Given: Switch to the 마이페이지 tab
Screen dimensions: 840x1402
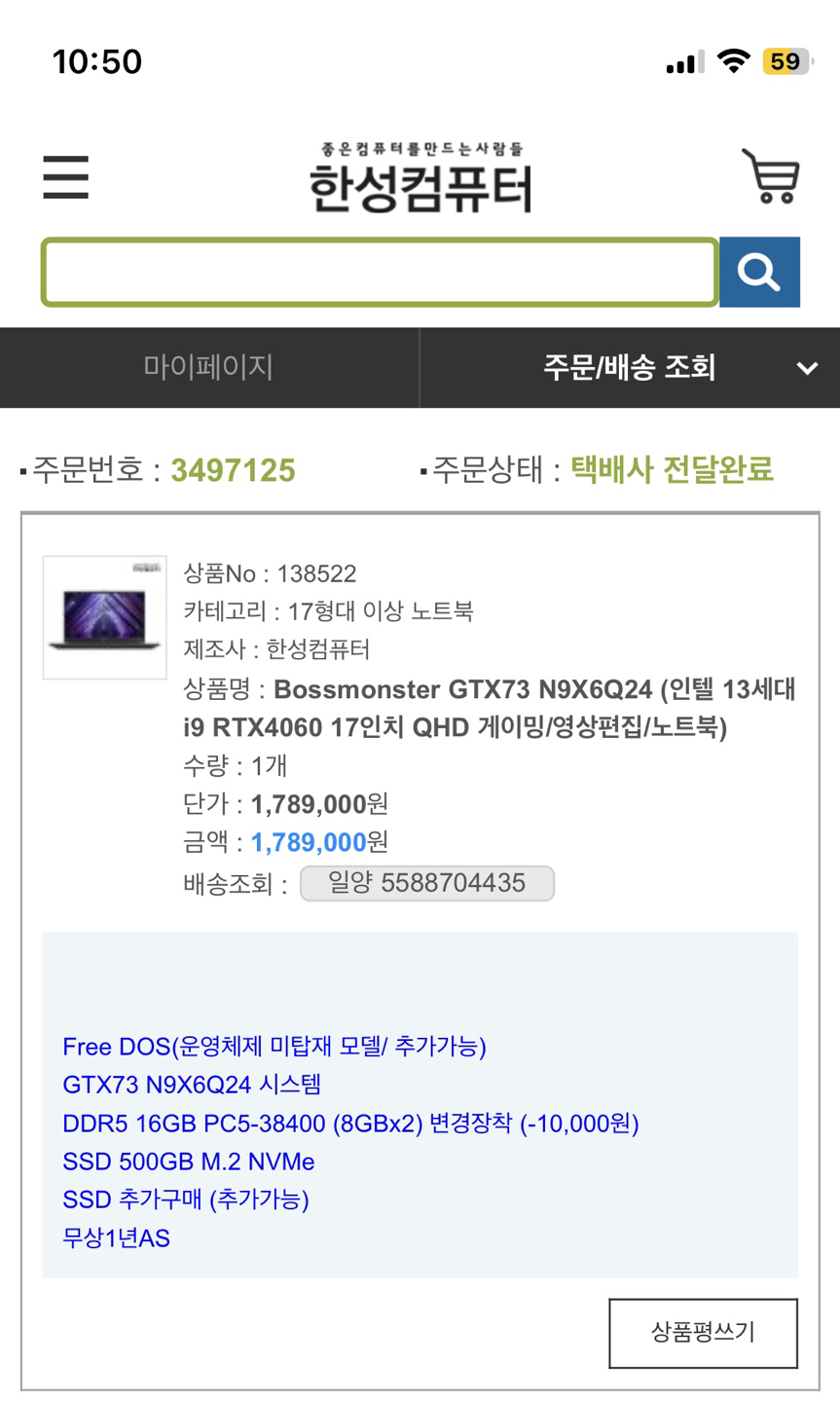Looking at the screenshot, I should pos(208,367).
